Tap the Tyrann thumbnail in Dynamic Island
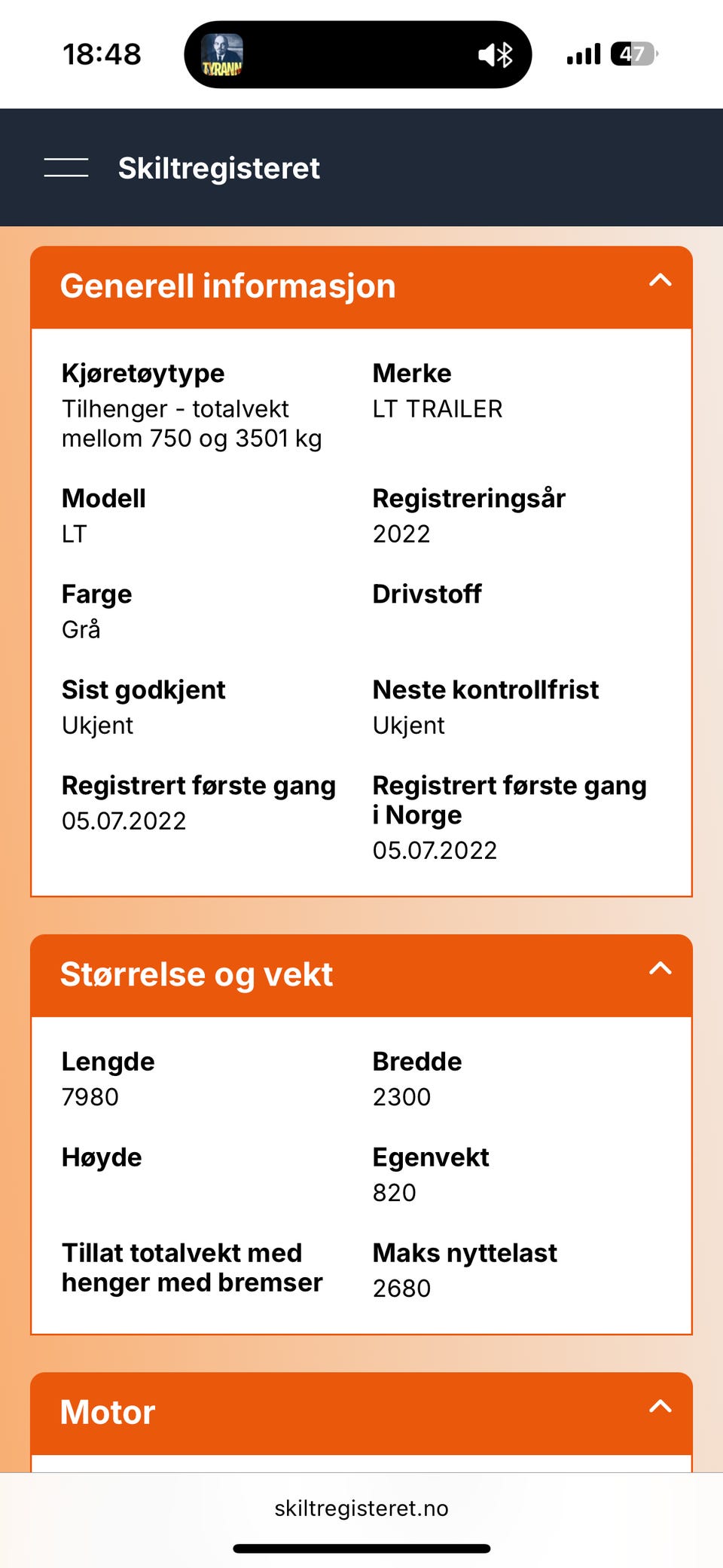 point(224,54)
